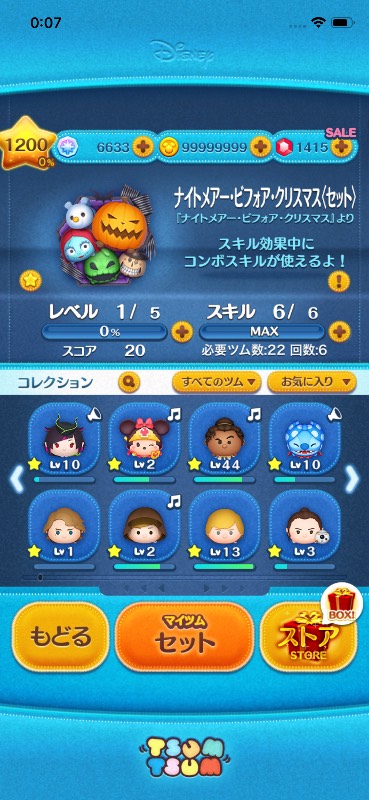The image size is (369, 800).
Task: Select the Lv13 blond Tsum
Action: pos(225,529)
